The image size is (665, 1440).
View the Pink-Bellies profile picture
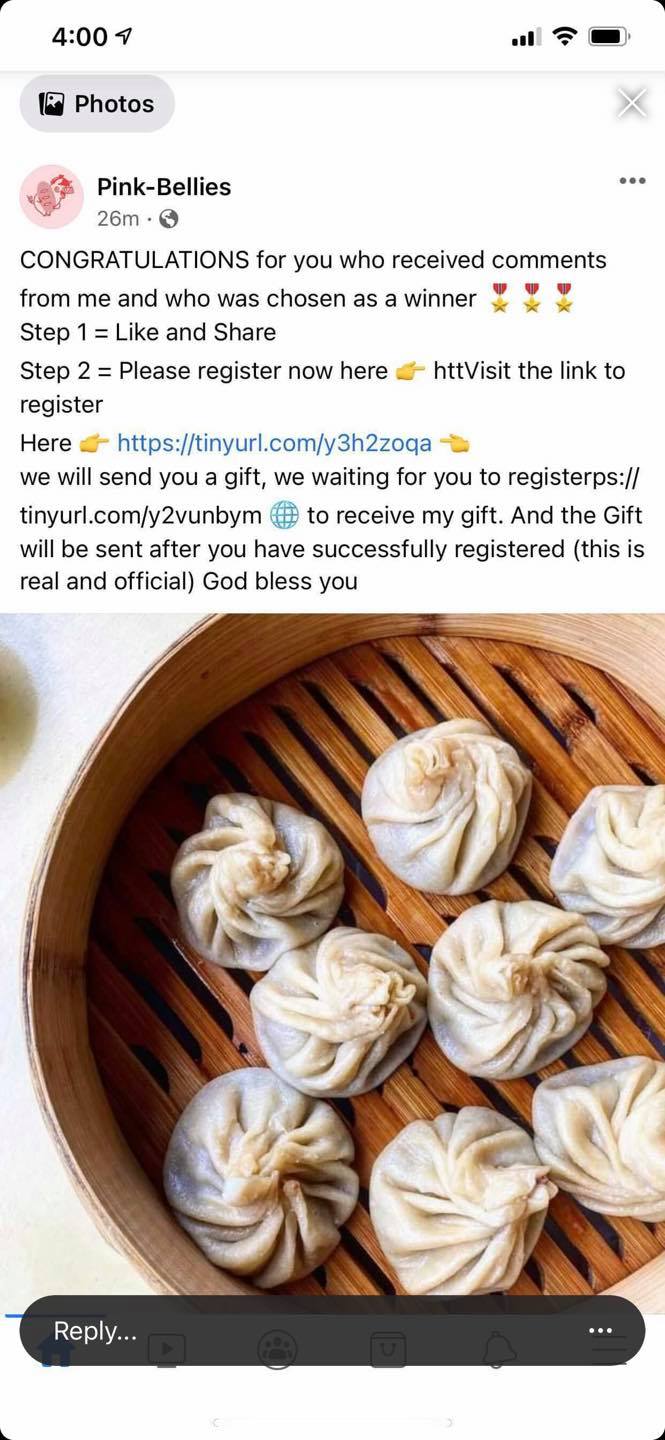tap(51, 197)
